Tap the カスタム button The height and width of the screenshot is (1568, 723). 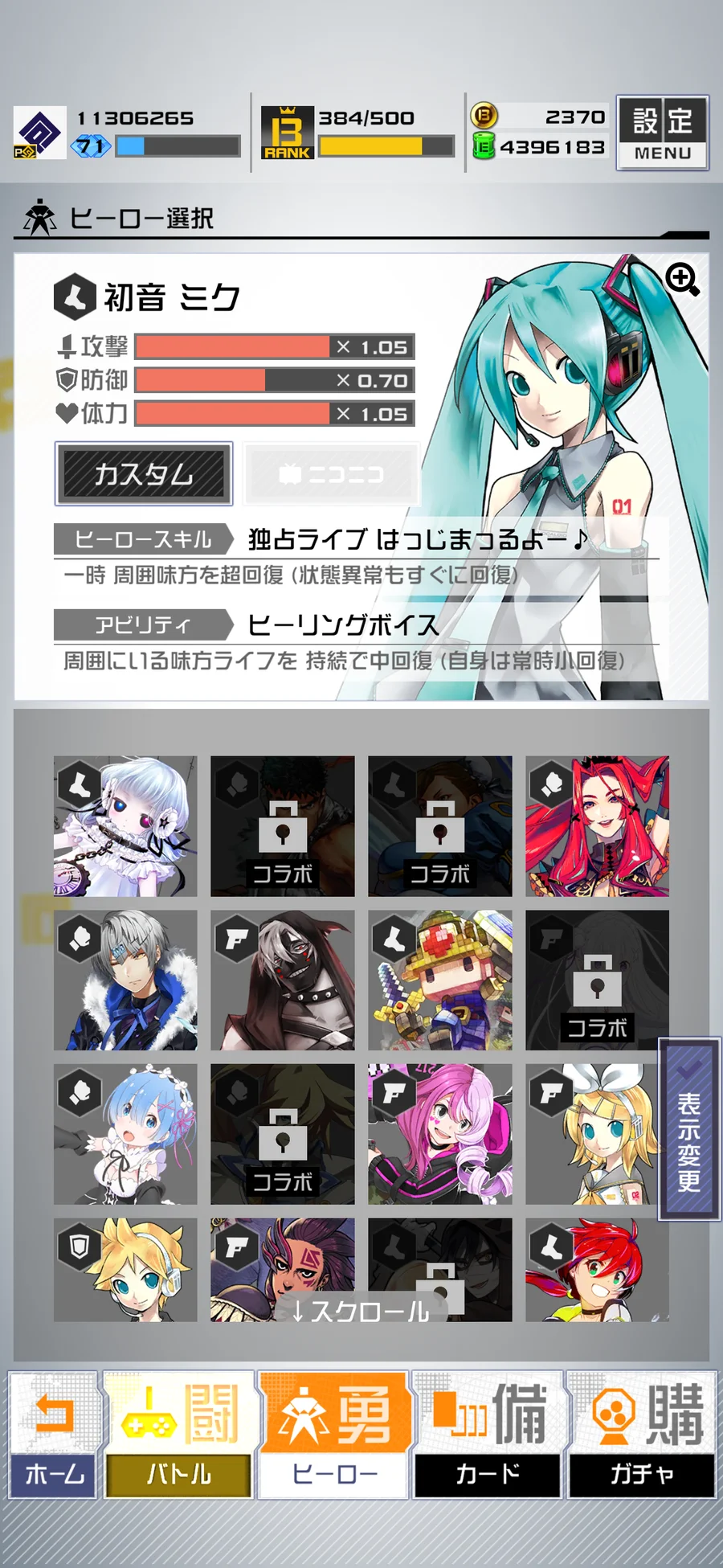pos(144,473)
